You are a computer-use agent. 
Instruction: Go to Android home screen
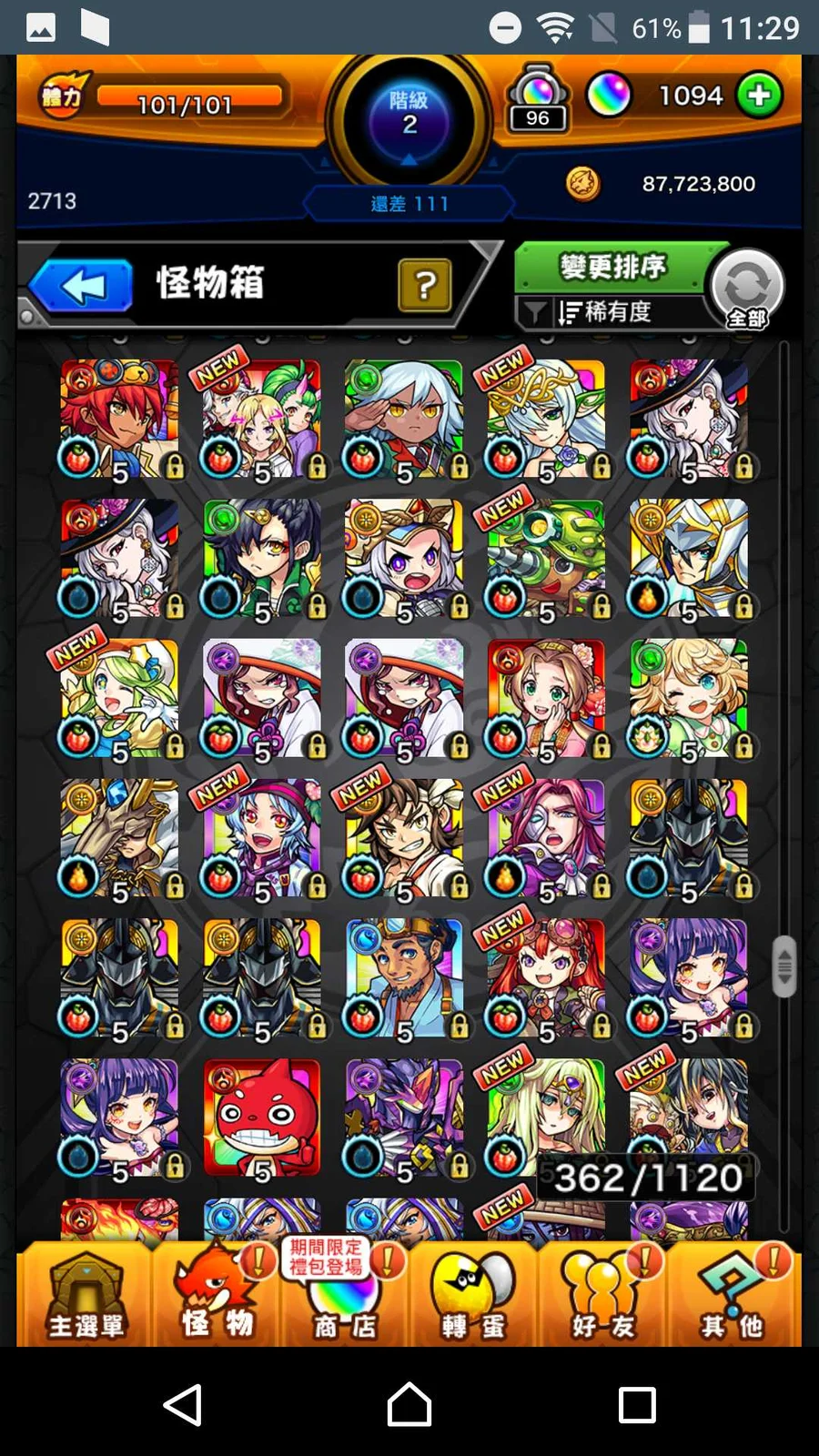[409, 1405]
